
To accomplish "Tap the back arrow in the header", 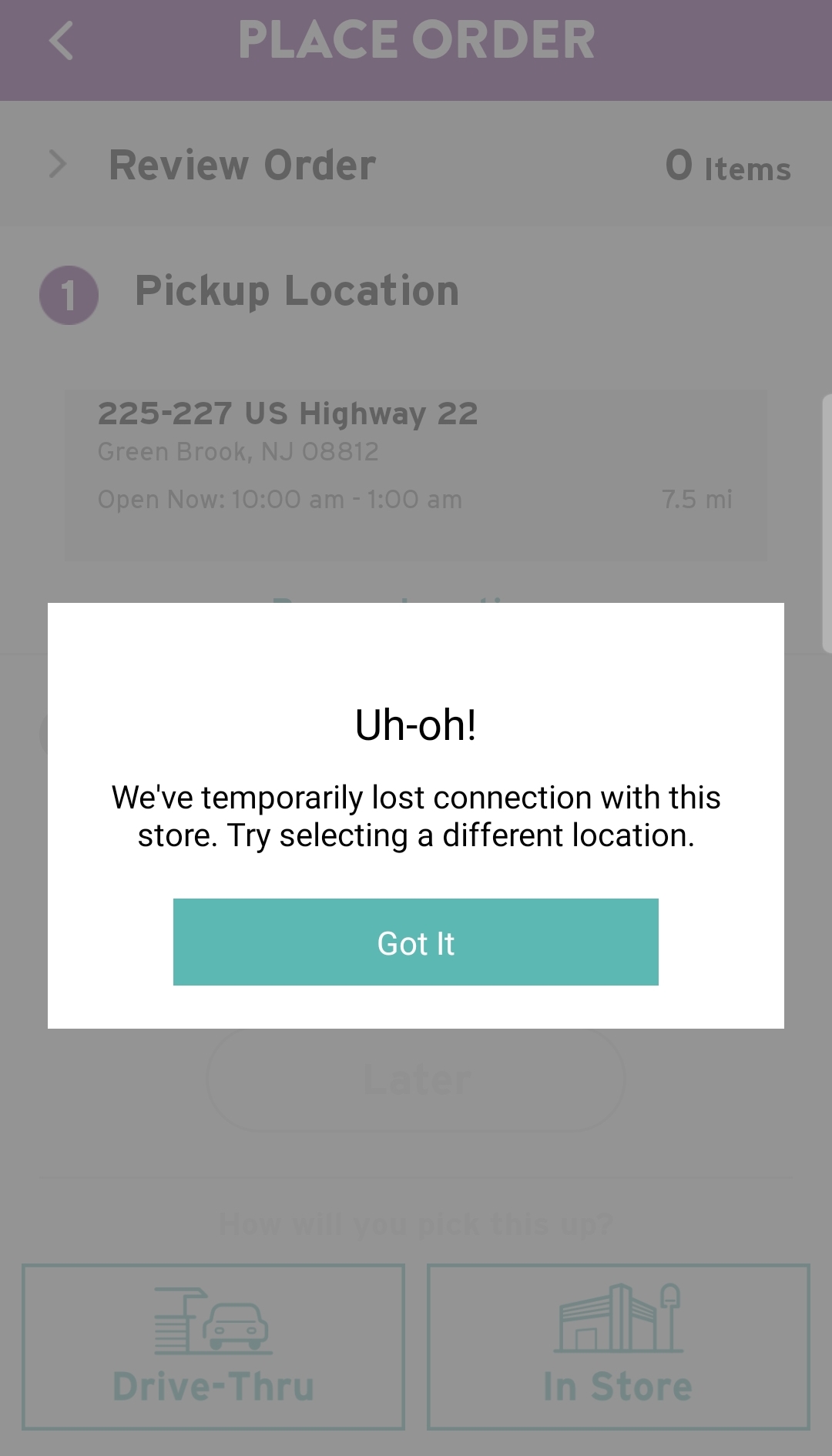I will 61,40.
